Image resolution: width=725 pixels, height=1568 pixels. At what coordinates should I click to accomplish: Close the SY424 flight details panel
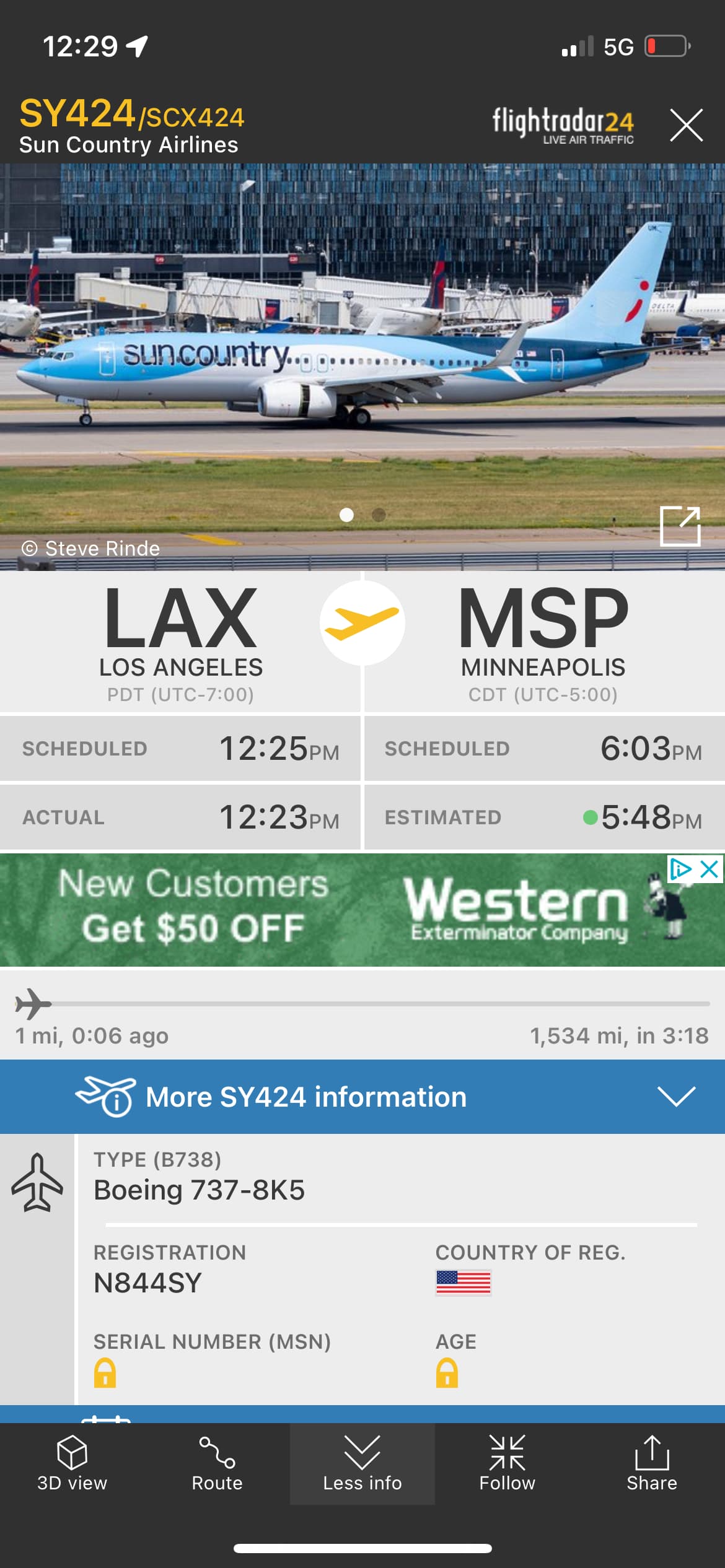686,125
